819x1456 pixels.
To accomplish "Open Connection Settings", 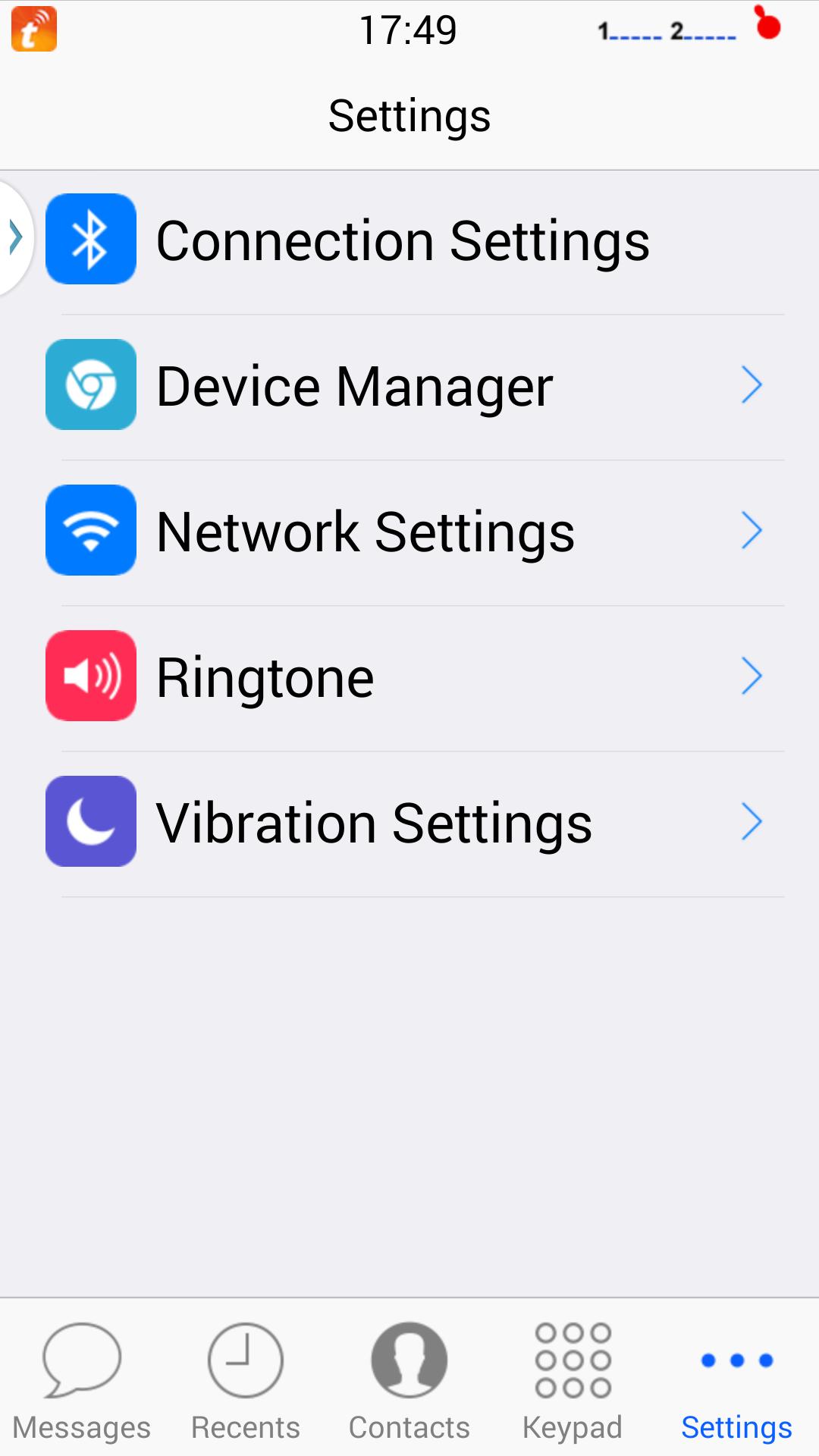I will click(402, 240).
